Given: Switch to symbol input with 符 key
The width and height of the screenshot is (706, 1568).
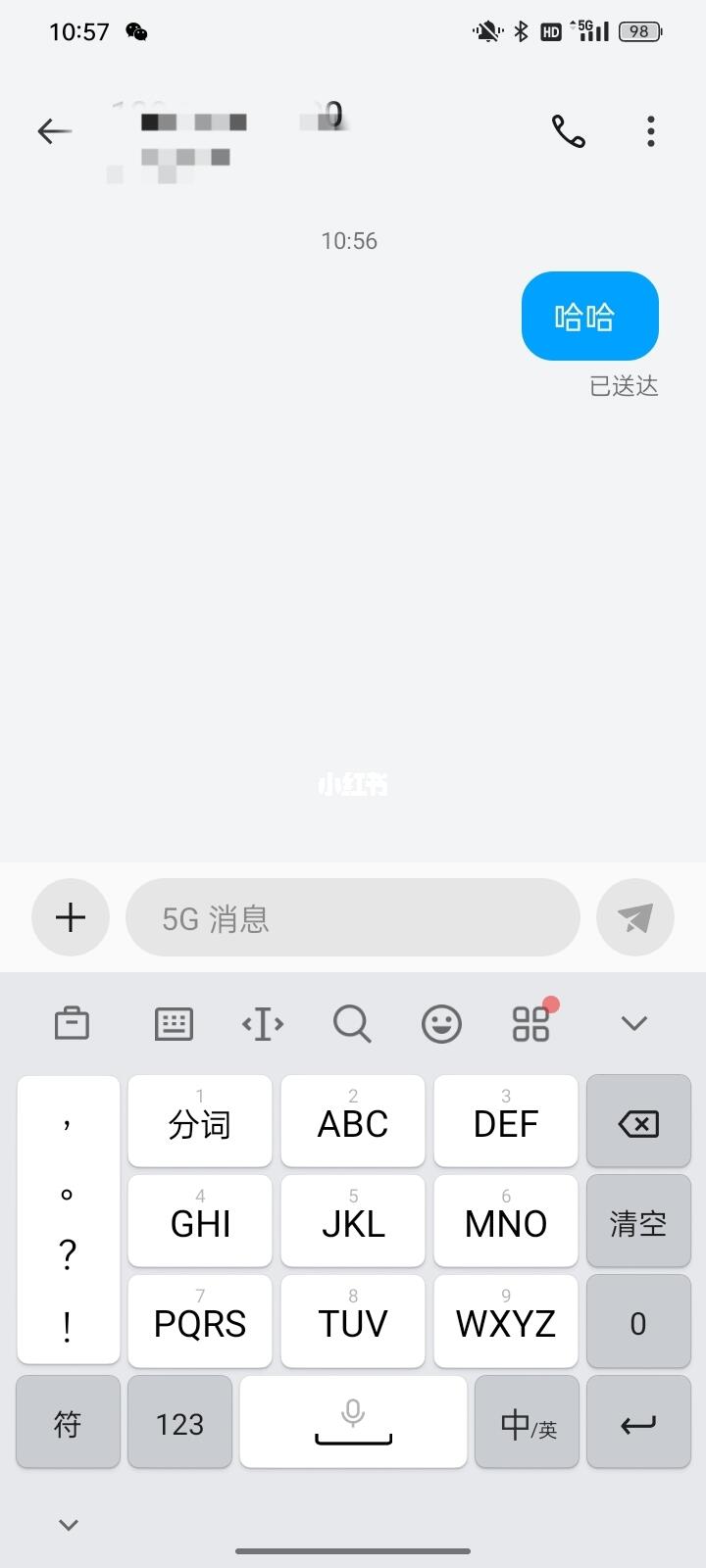Looking at the screenshot, I should [67, 1421].
